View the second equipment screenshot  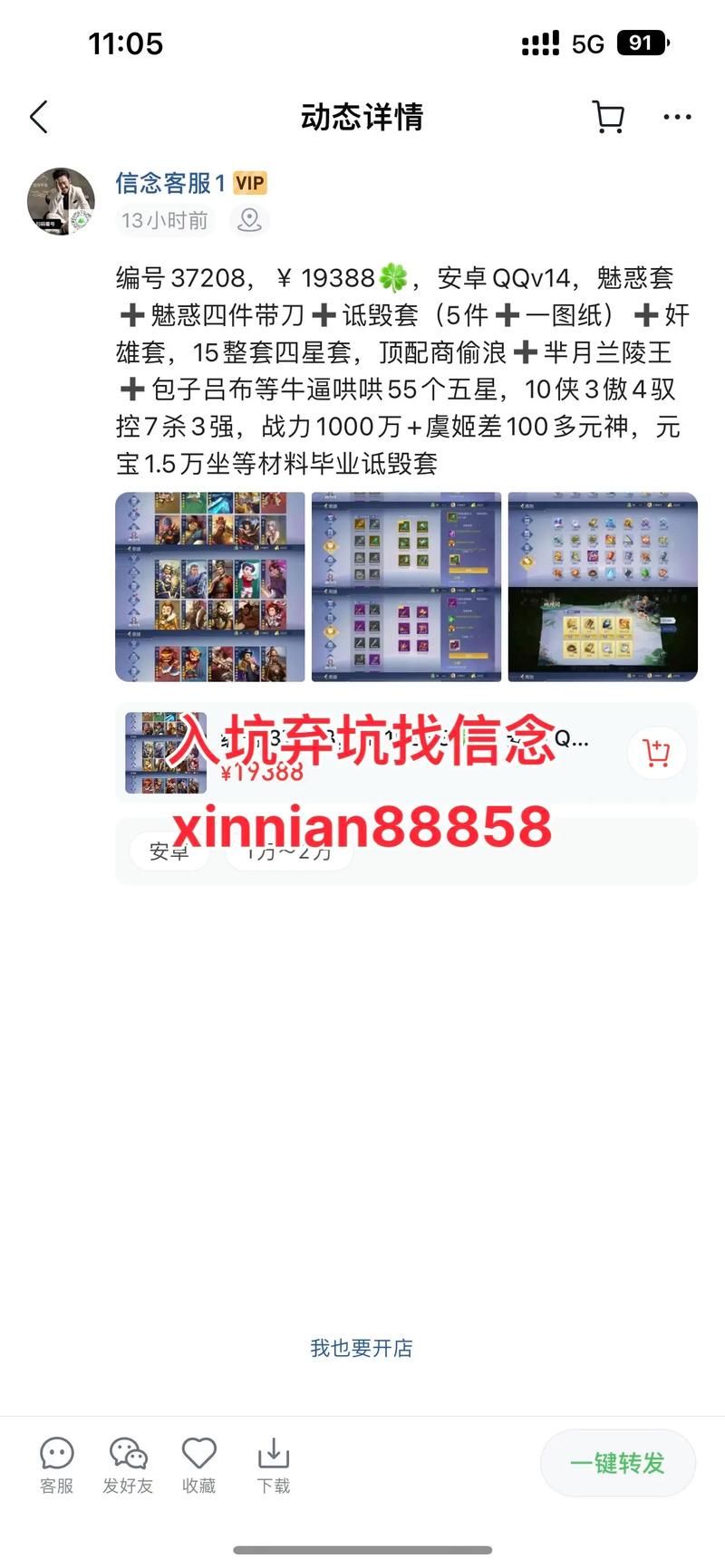tap(406, 587)
